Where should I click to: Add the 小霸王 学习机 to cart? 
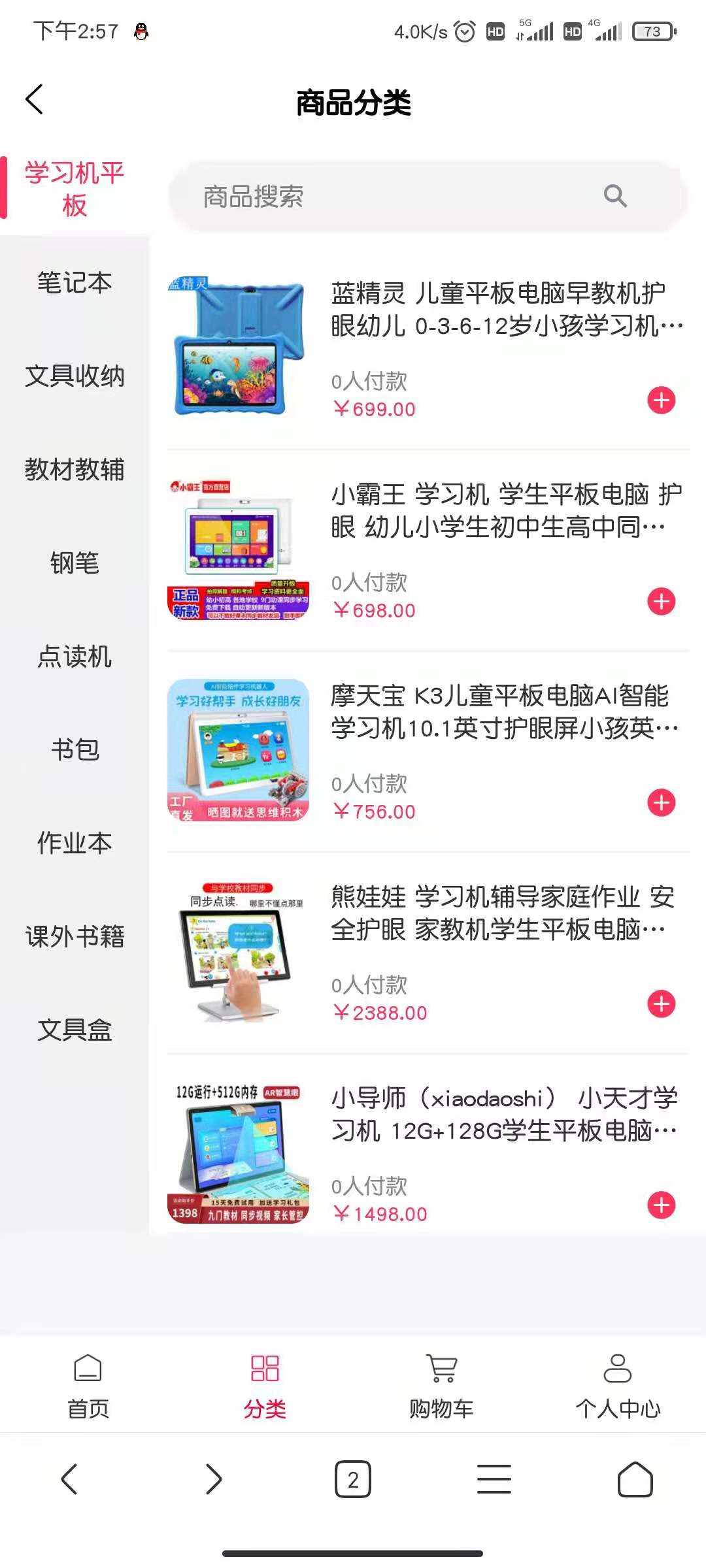(x=661, y=601)
